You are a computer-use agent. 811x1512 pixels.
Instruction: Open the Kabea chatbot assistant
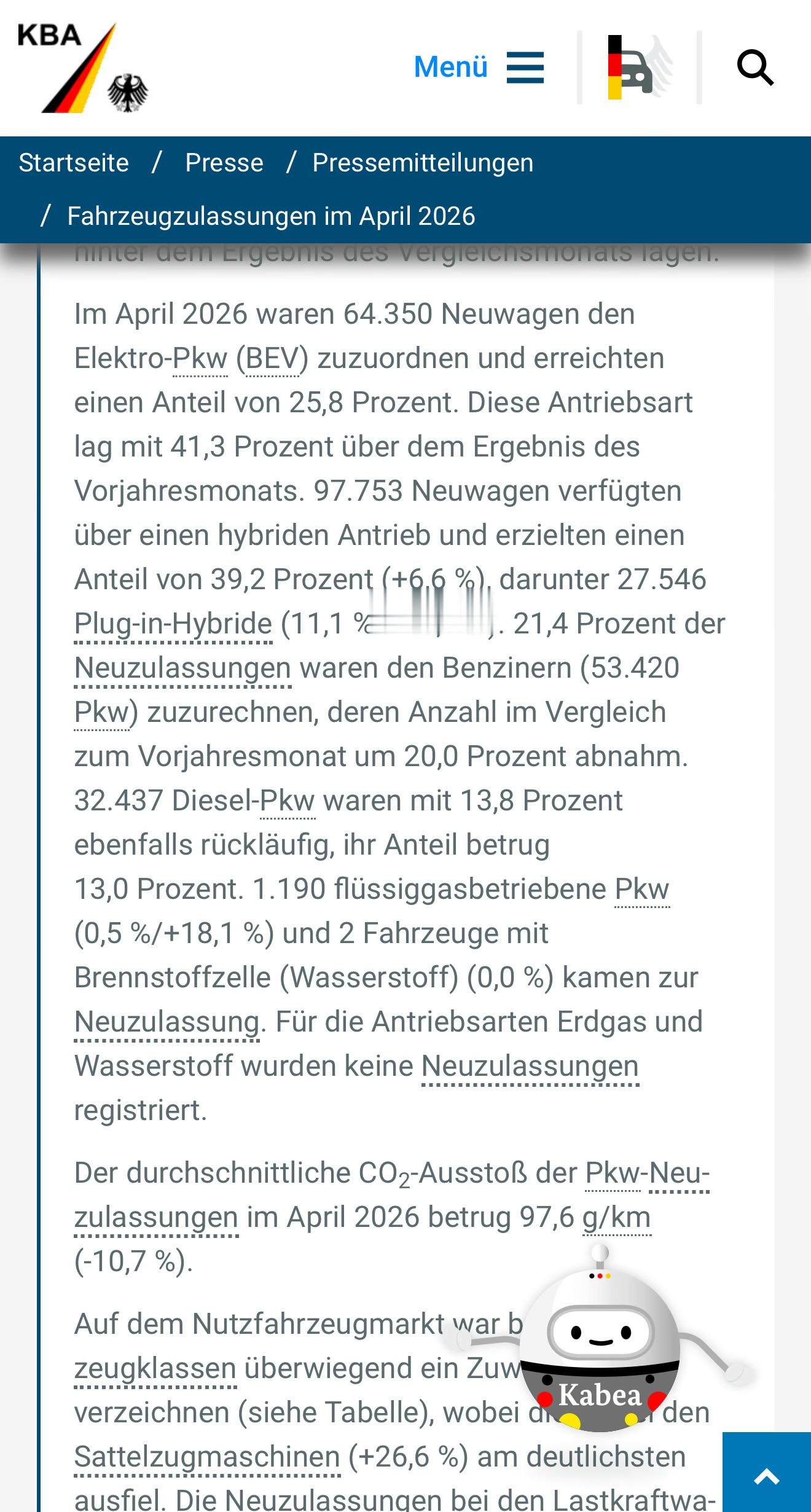pos(600,1342)
